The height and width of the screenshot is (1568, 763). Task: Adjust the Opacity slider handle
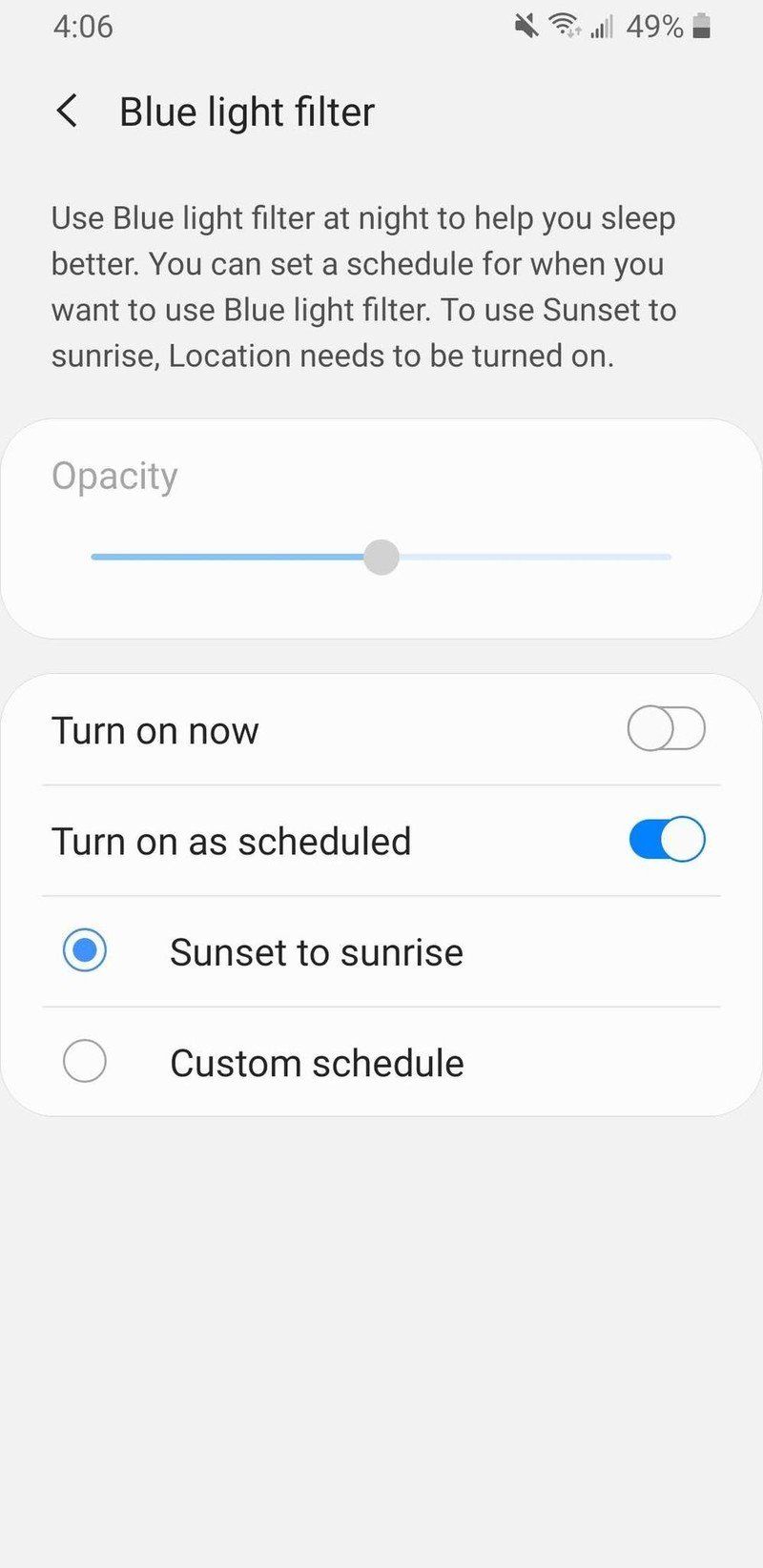click(x=381, y=557)
